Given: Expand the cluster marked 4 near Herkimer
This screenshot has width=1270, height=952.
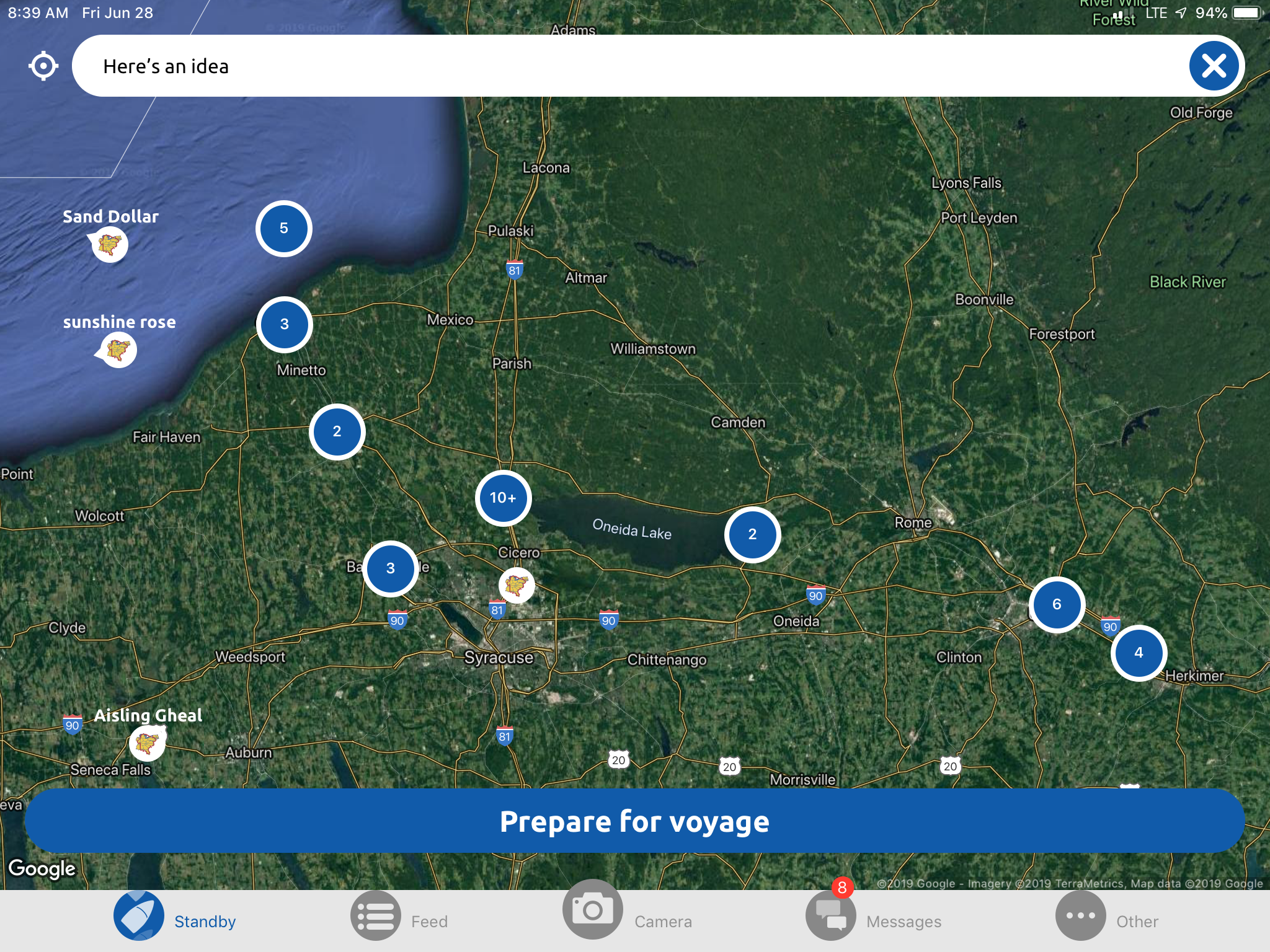Looking at the screenshot, I should point(1139,653).
